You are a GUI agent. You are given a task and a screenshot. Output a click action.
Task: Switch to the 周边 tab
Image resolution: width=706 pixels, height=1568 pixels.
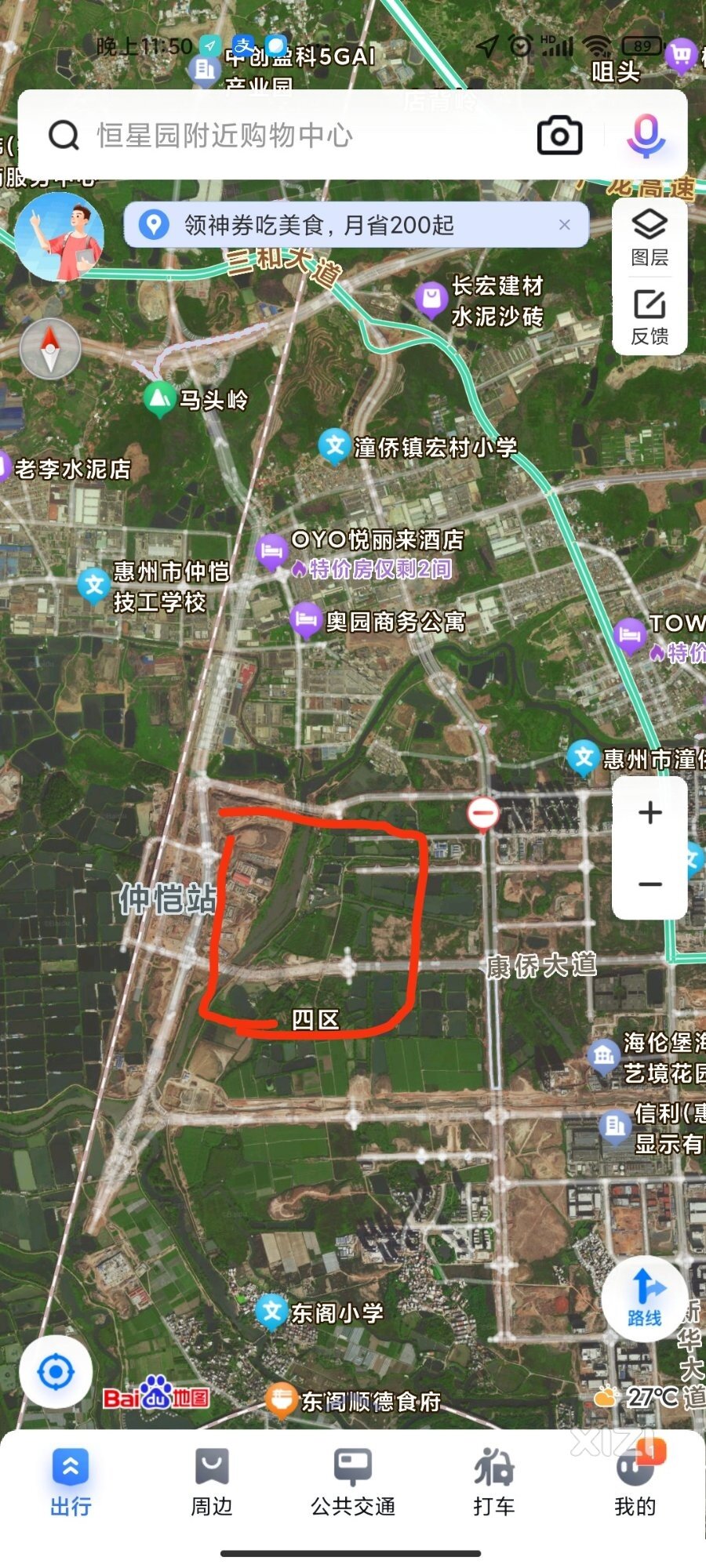coord(212,1482)
